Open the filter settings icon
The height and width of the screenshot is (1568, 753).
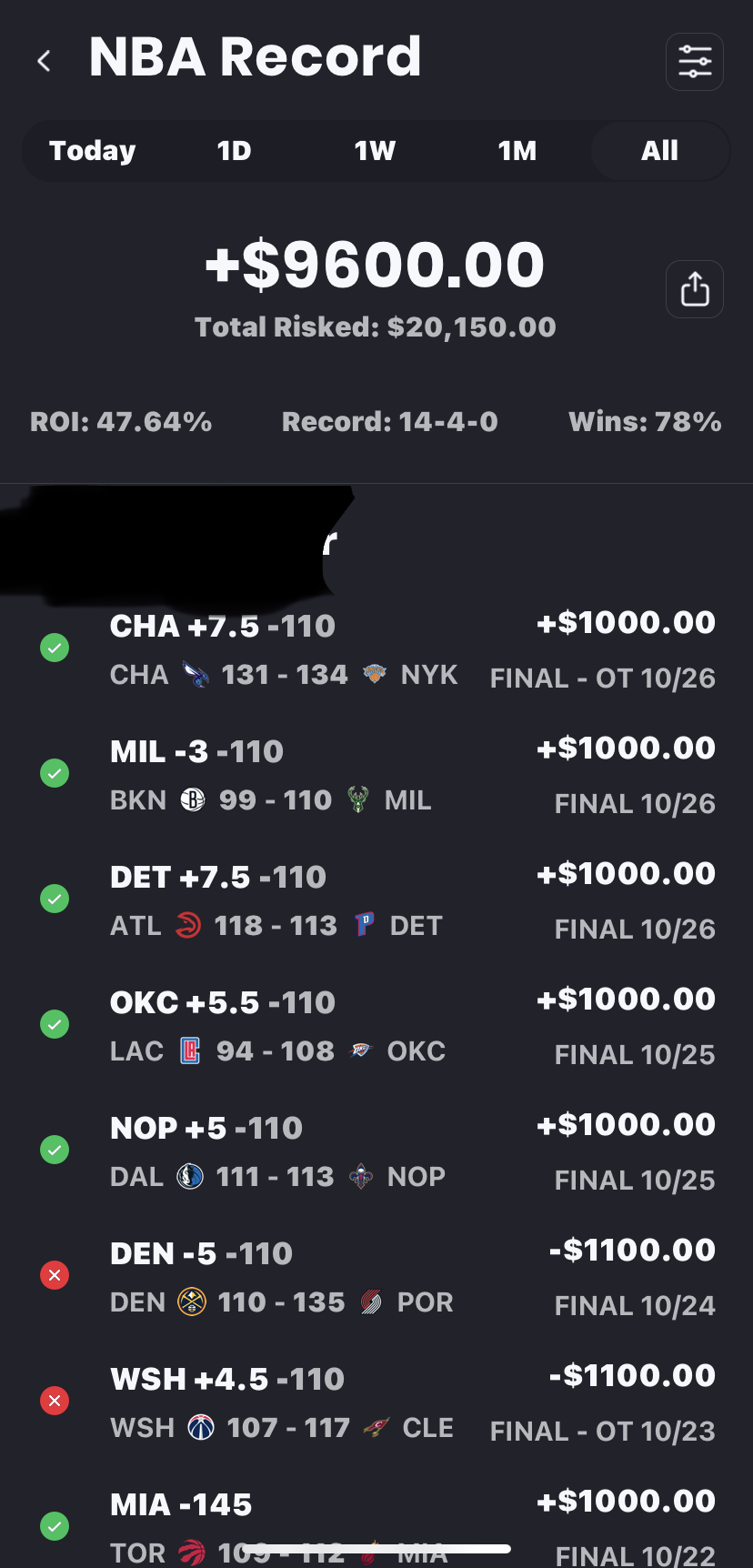pos(694,62)
